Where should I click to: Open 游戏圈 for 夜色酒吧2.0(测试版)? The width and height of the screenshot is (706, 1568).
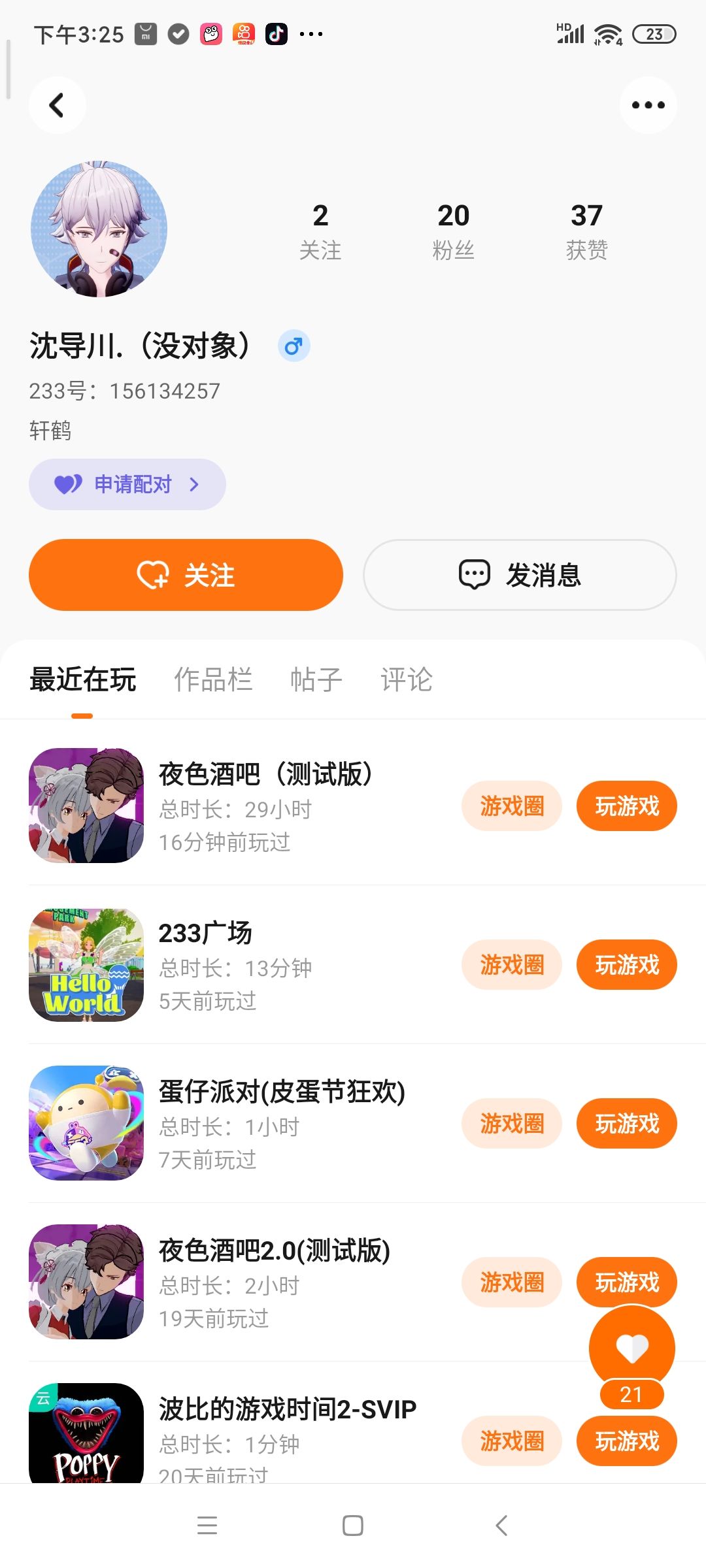pos(512,1282)
